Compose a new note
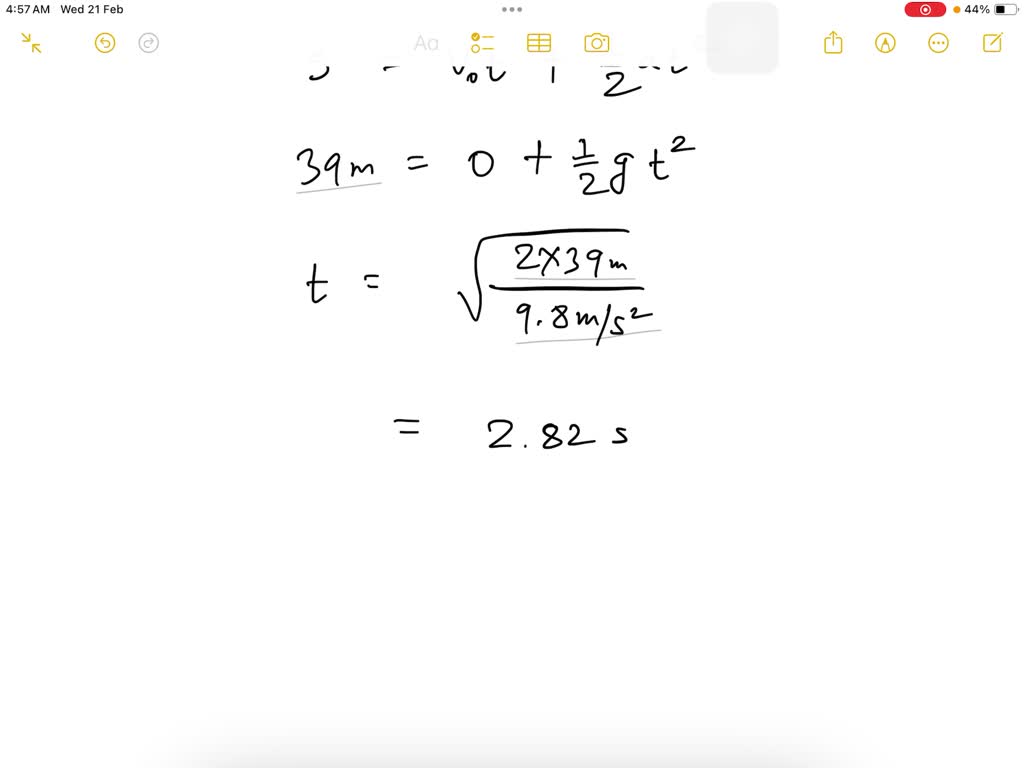 pyautogui.click(x=992, y=43)
